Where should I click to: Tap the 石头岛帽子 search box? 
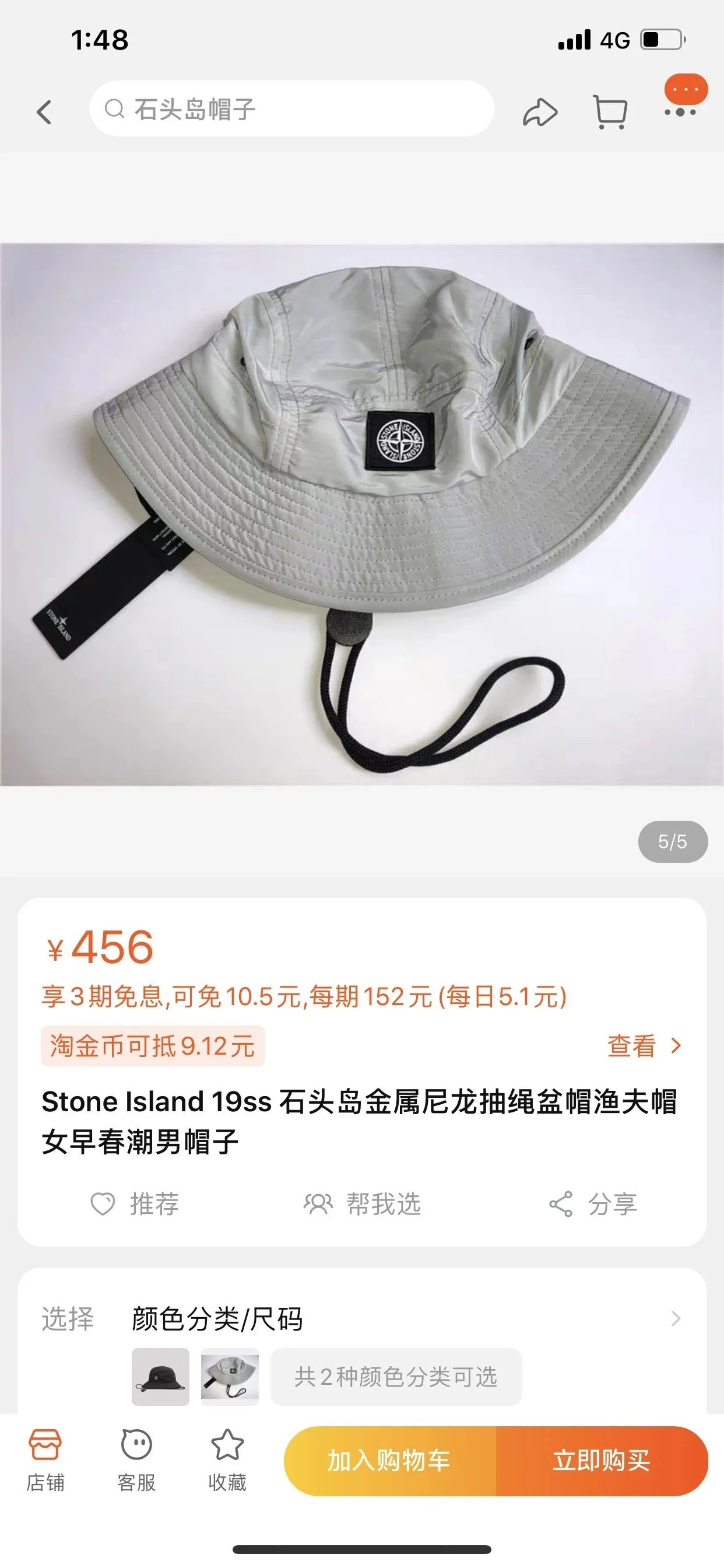[291, 110]
